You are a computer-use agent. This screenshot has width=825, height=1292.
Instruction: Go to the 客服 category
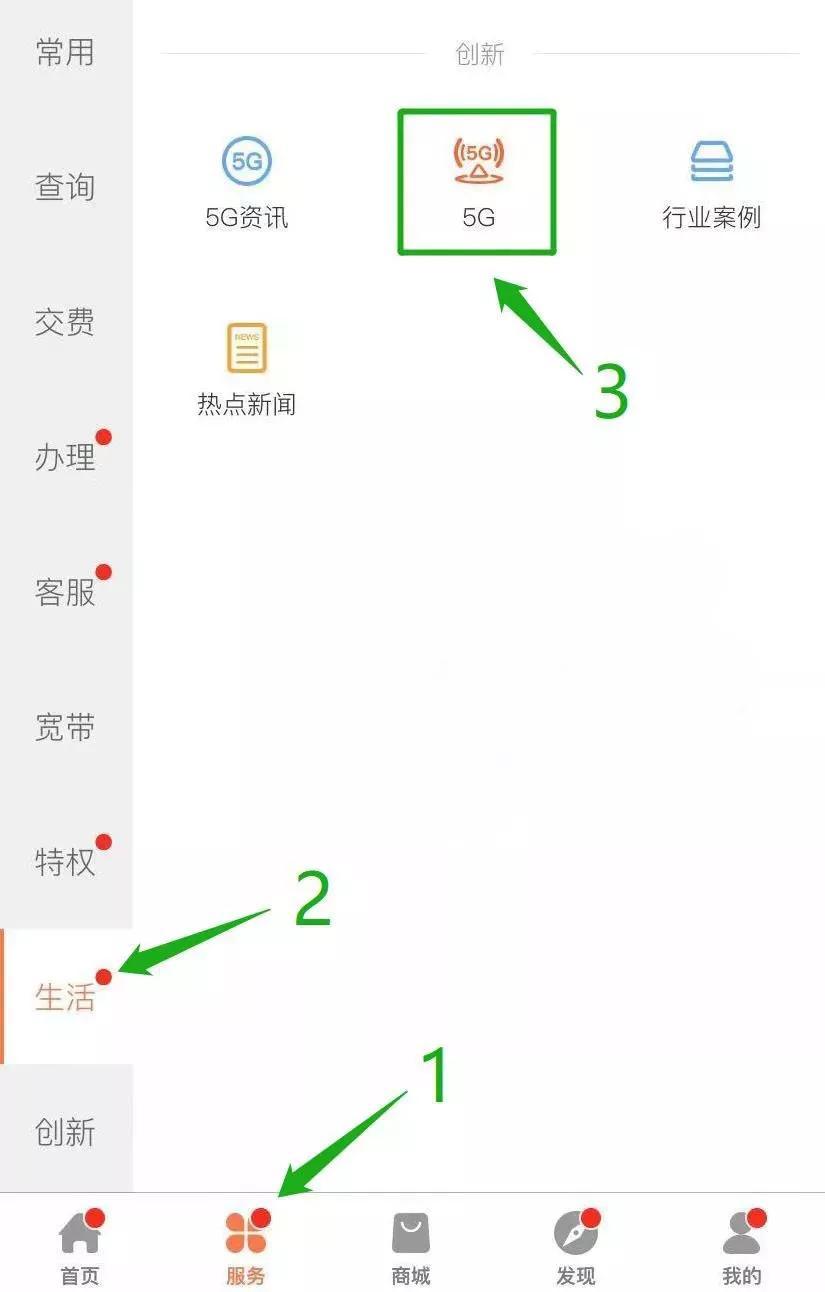pos(65,592)
